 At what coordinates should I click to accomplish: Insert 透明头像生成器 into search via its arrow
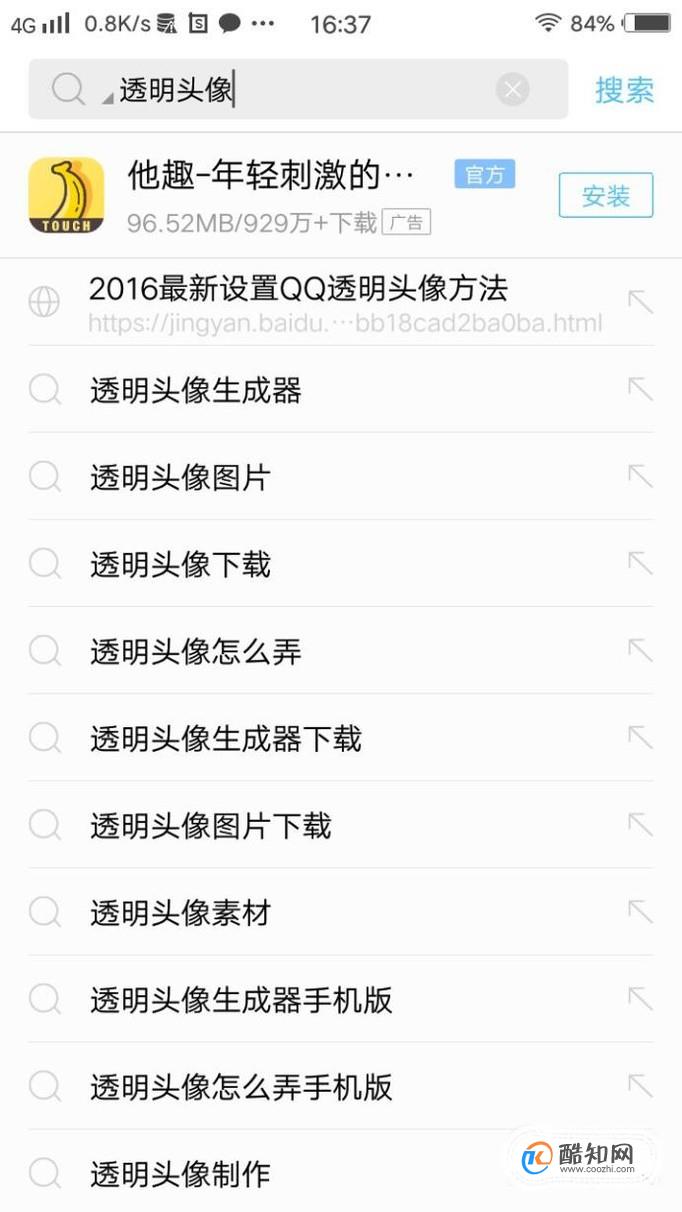coord(640,389)
